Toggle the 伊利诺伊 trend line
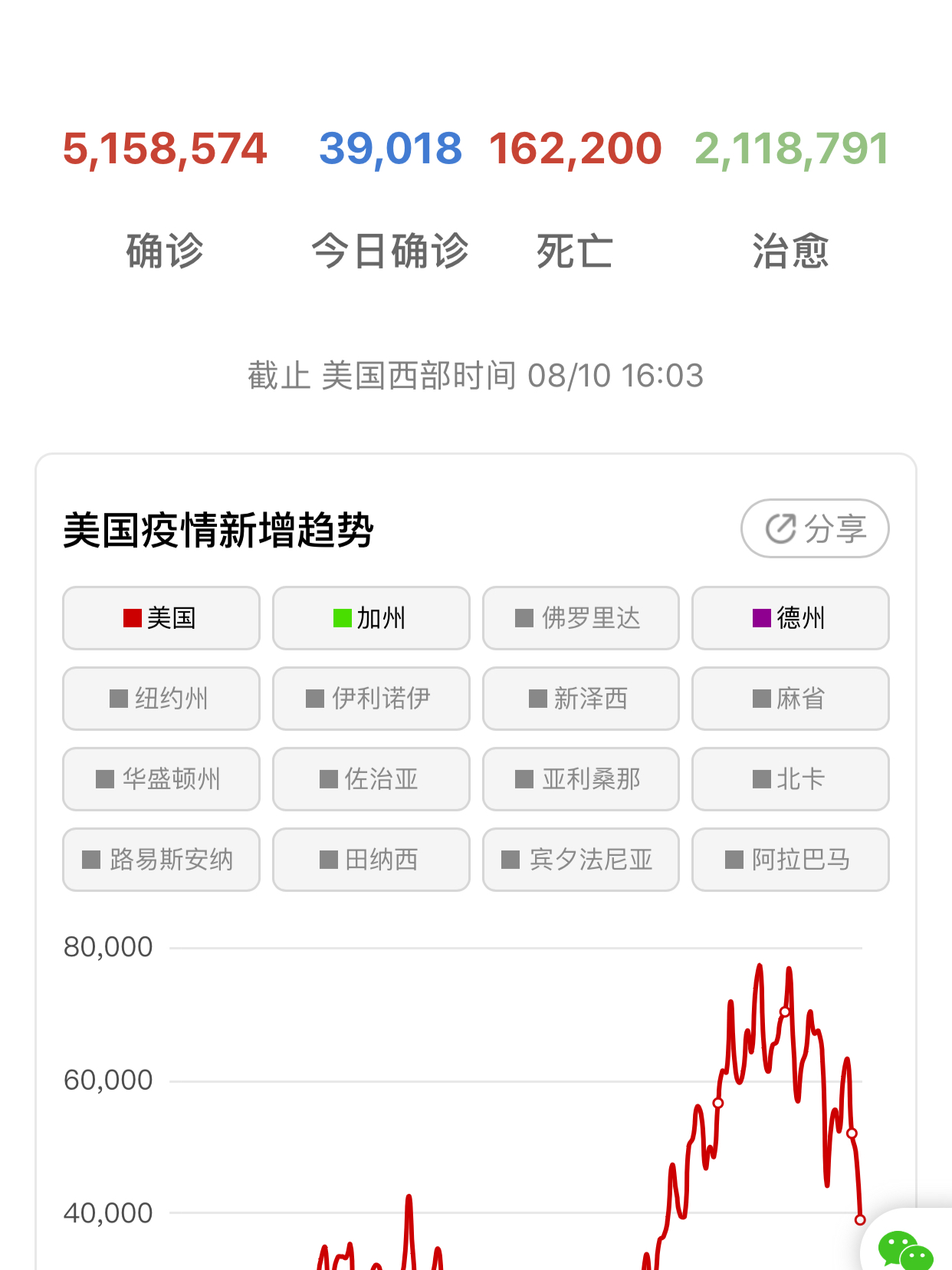952x1270 pixels. (x=371, y=699)
